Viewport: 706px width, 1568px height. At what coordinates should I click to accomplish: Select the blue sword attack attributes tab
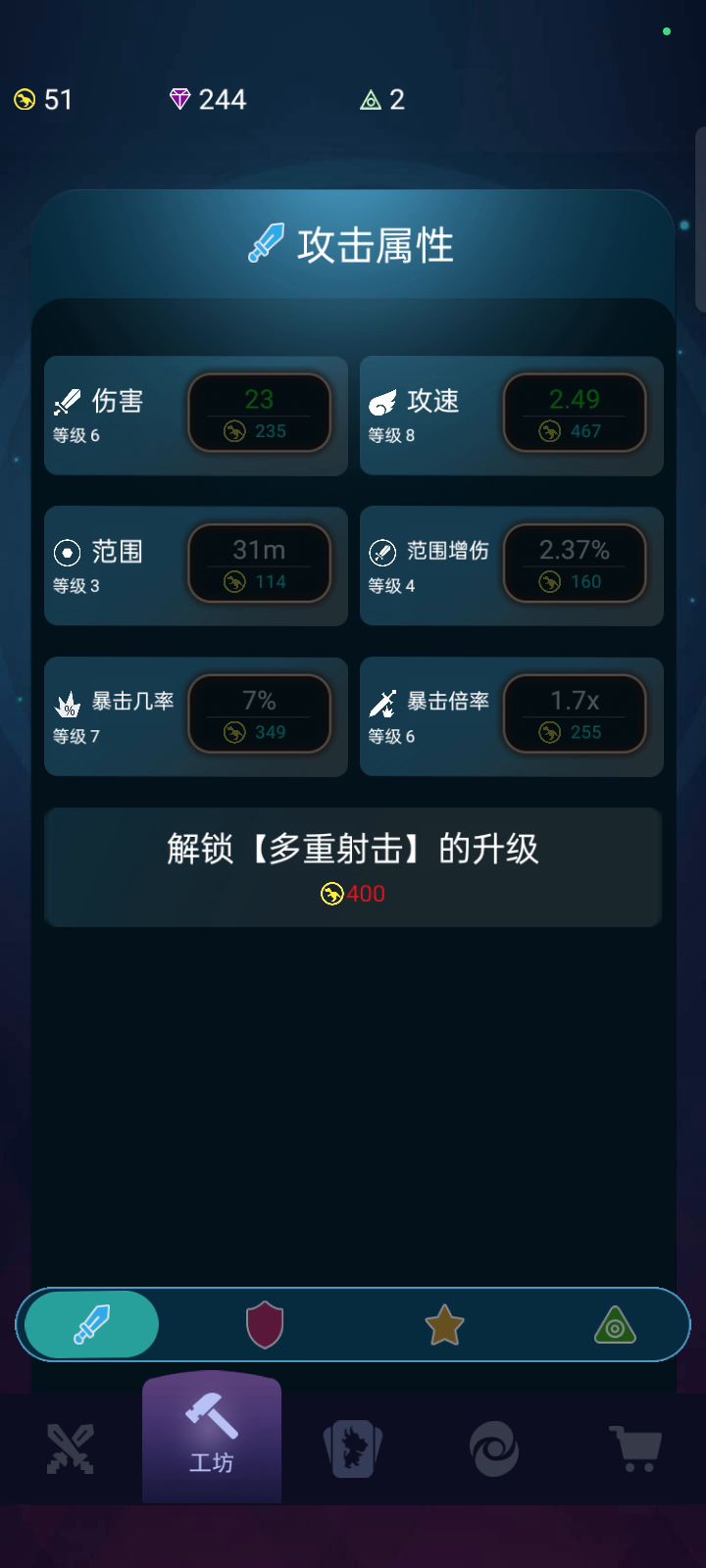92,1325
